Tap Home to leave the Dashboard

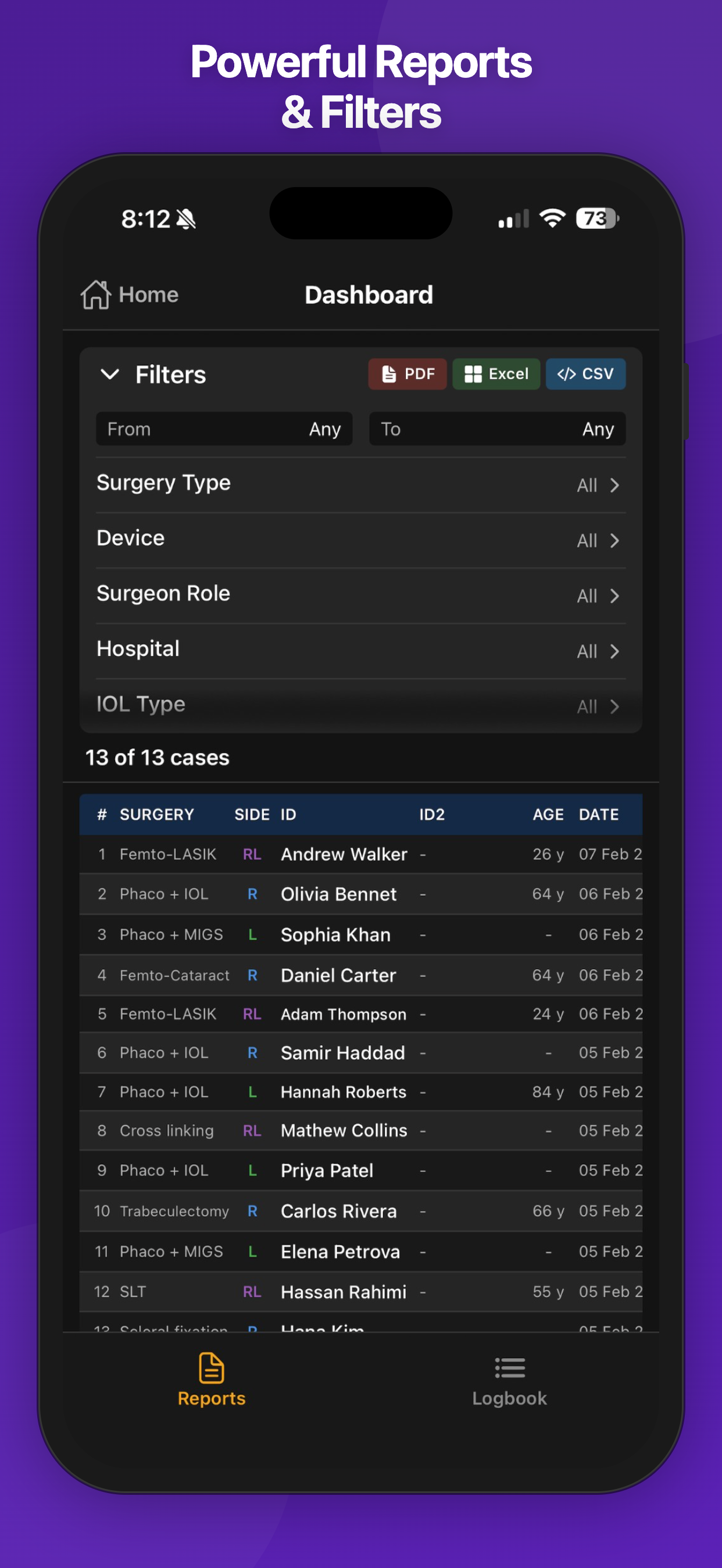[x=130, y=295]
